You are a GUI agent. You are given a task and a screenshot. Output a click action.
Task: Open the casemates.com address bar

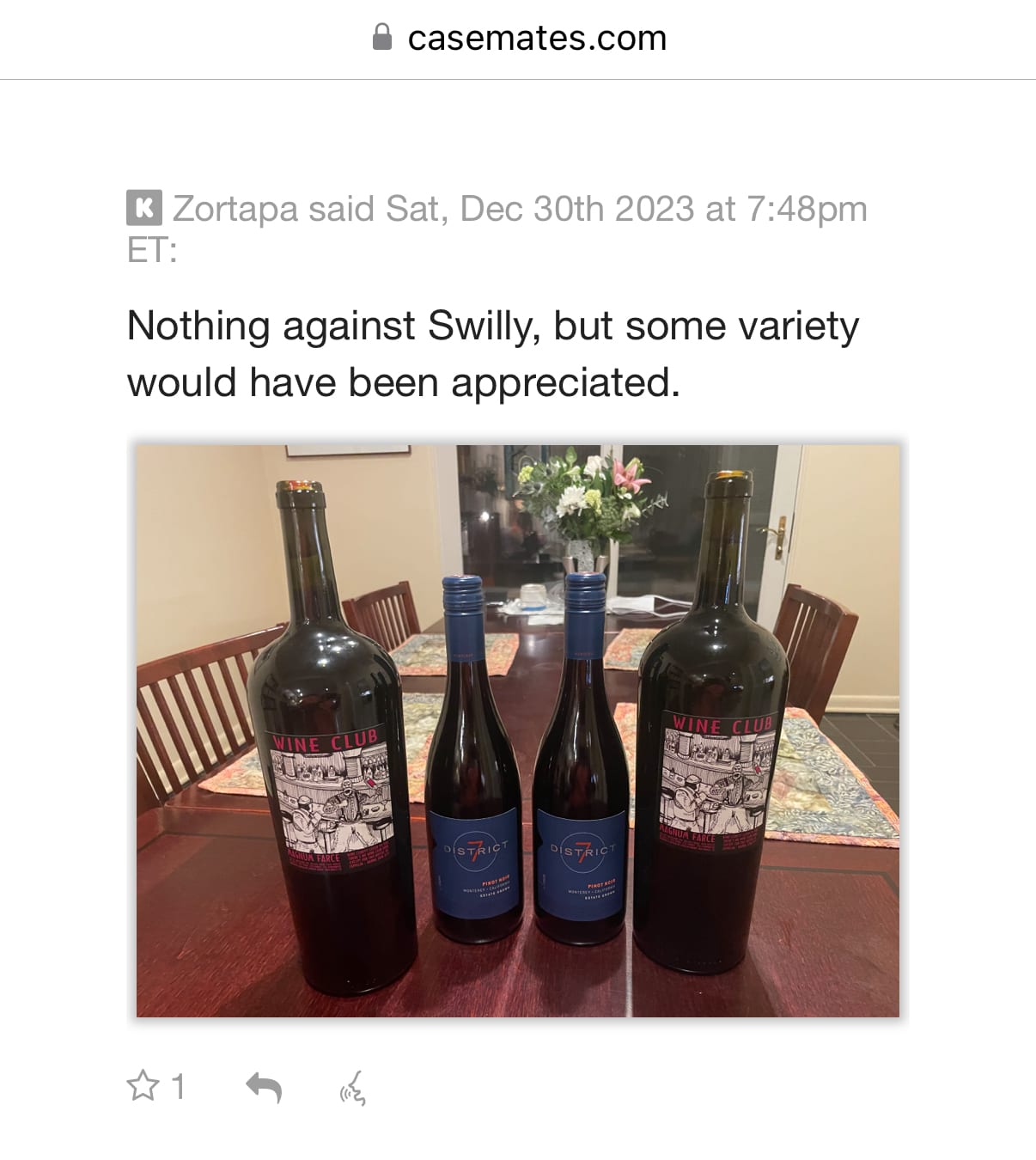click(519, 38)
